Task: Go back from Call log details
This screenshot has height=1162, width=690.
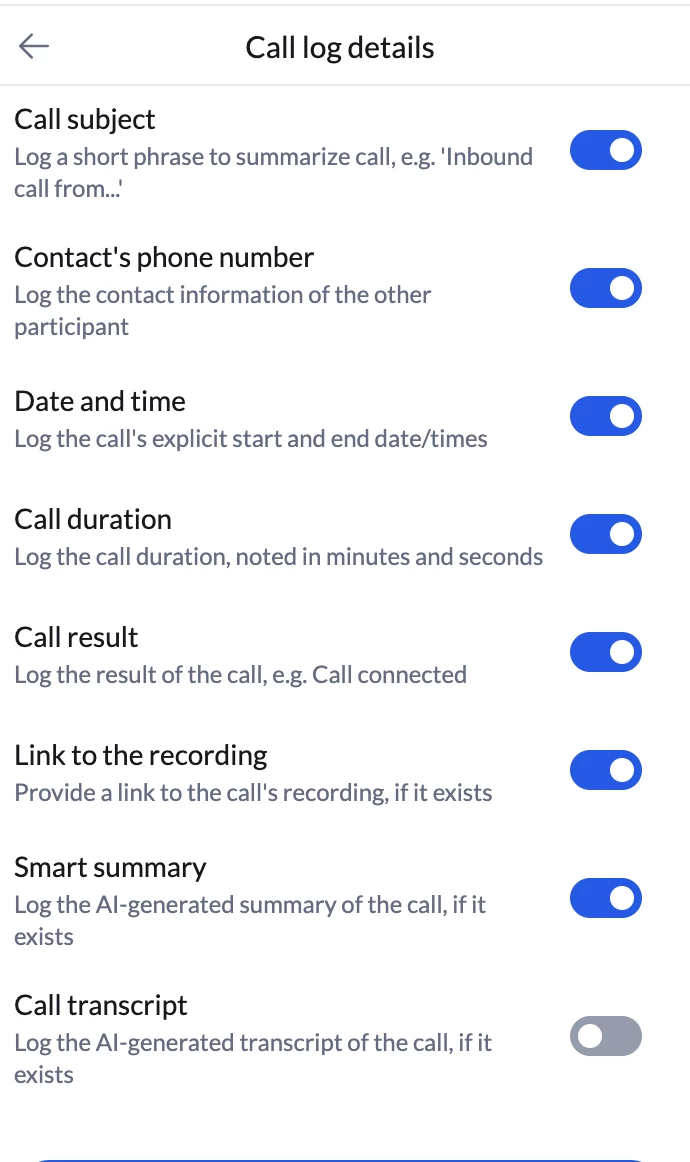Action: click(33, 47)
